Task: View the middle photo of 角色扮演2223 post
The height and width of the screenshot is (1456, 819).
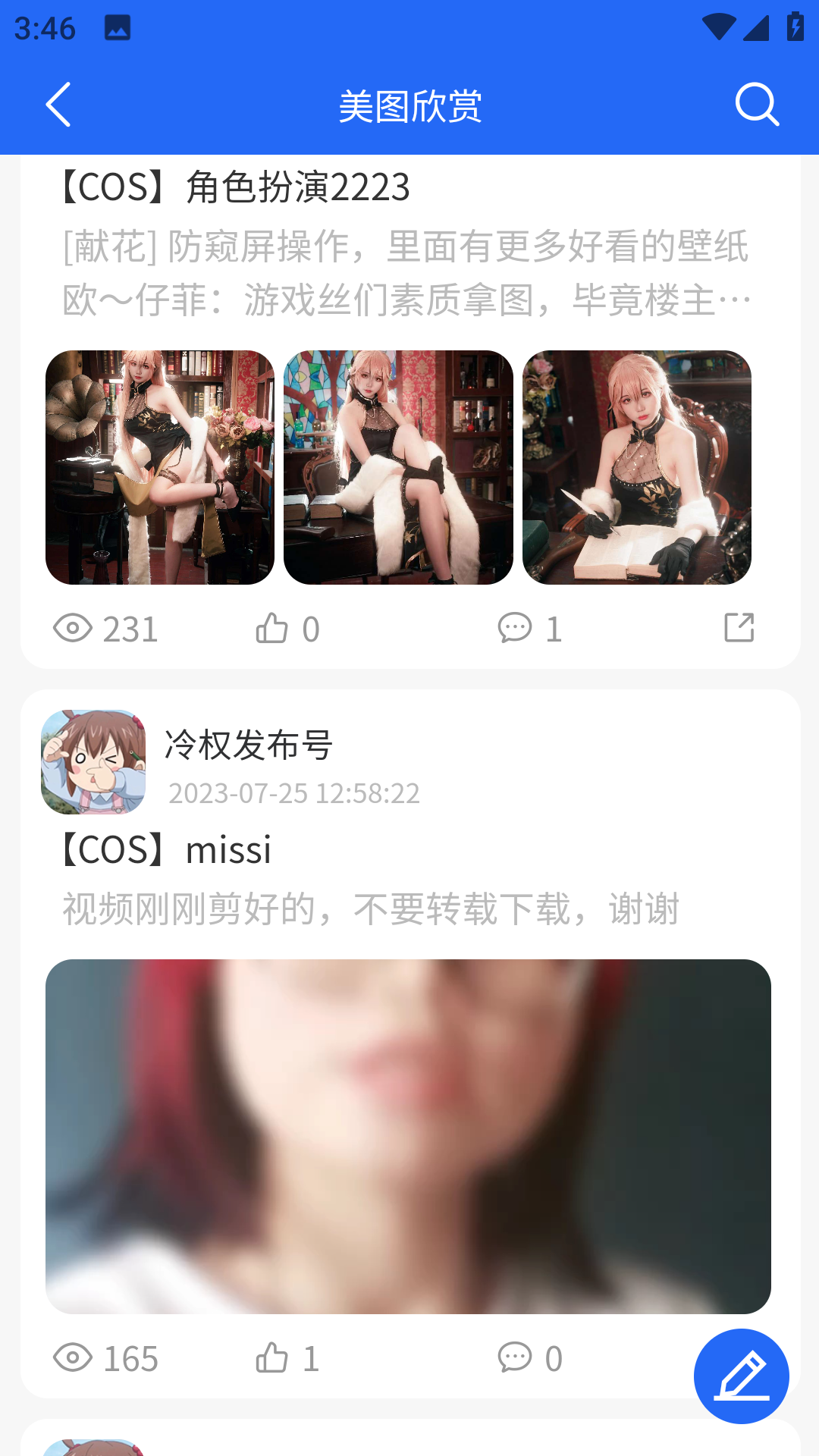Action: click(x=398, y=467)
